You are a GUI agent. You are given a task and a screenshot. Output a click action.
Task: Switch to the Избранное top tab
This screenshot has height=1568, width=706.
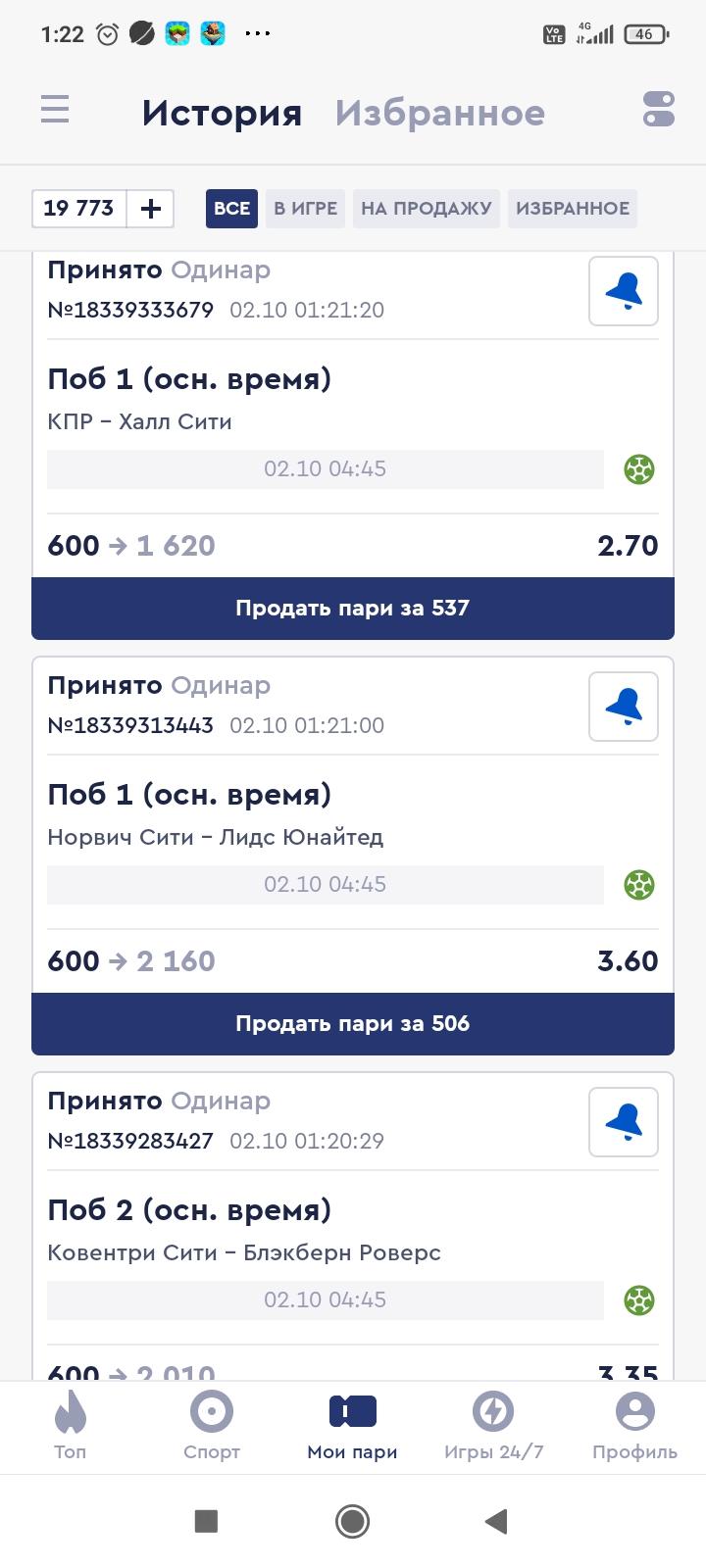pos(439,114)
